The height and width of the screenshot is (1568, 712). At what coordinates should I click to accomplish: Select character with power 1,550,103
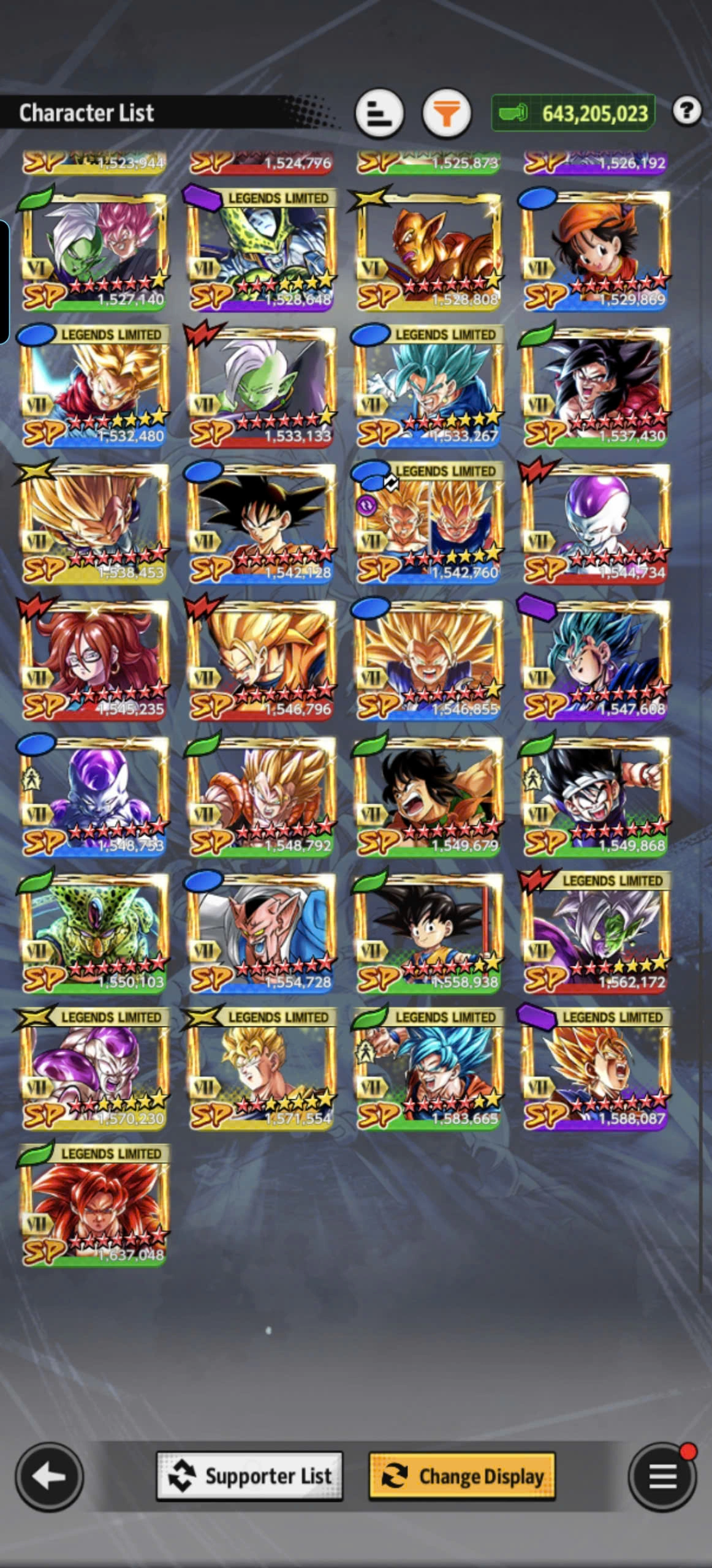point(94,930)
